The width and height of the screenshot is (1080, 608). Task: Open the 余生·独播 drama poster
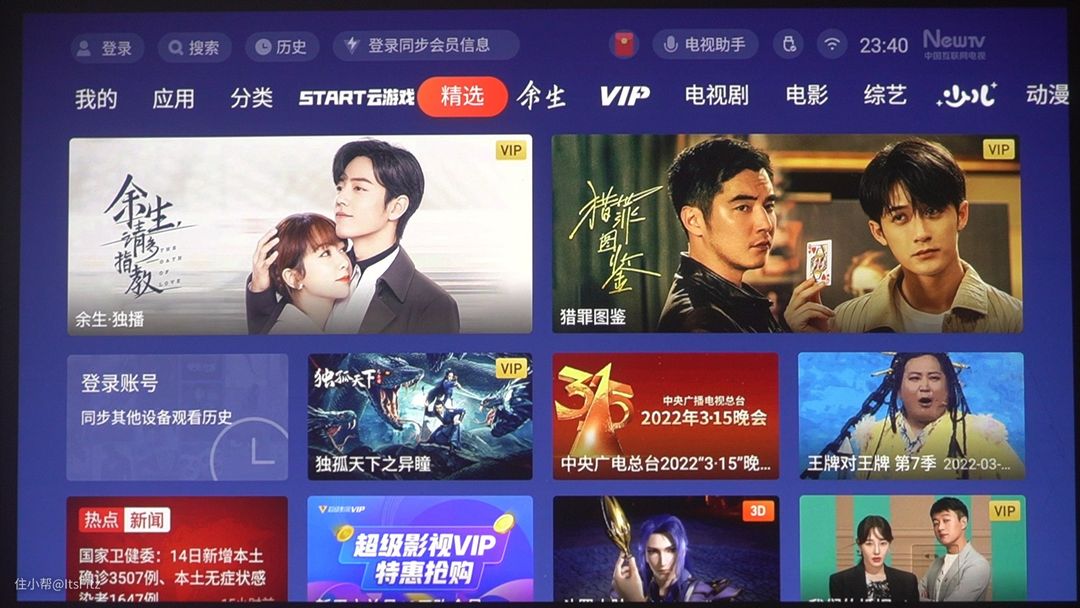300,234
